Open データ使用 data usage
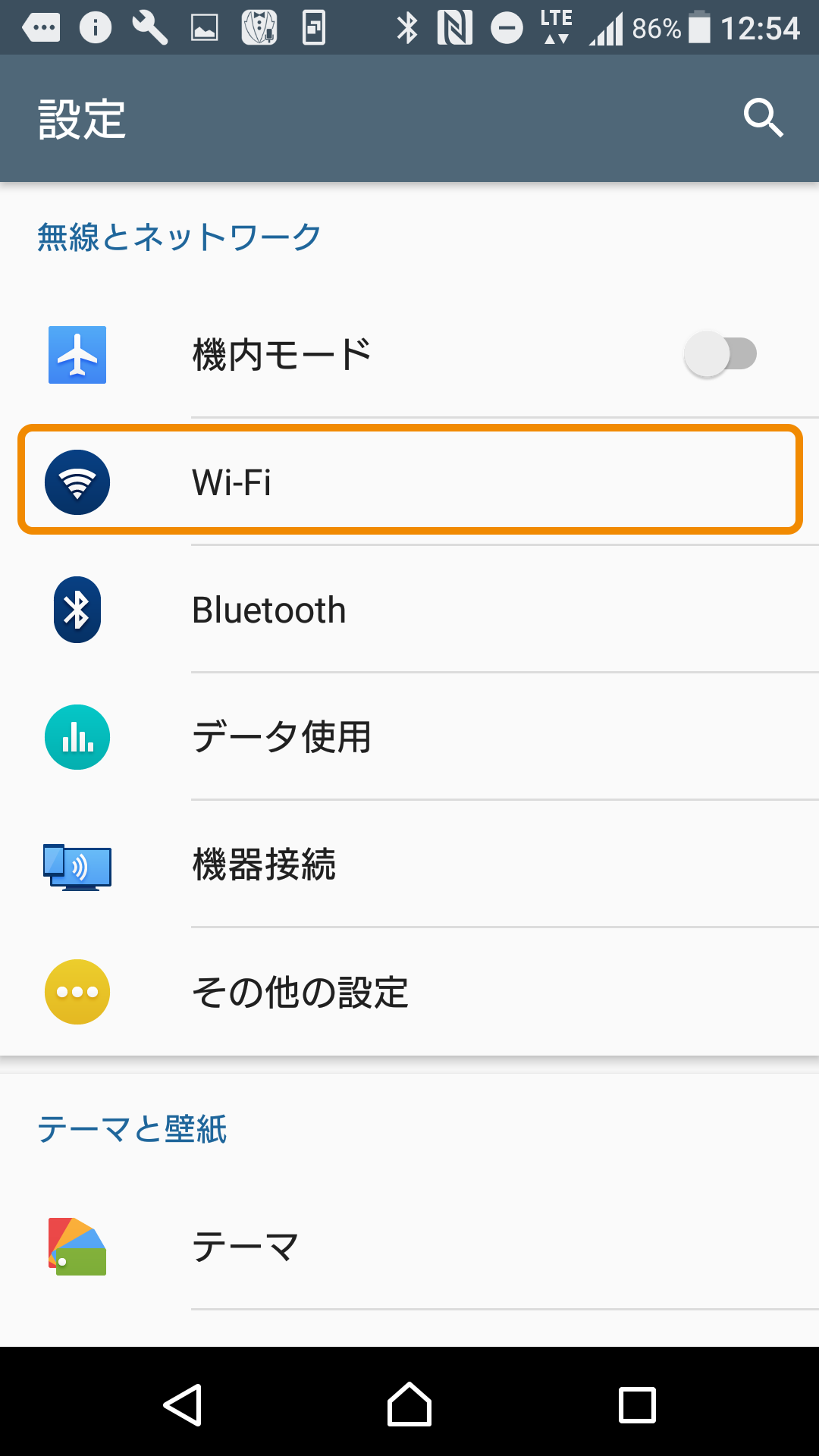This screenshot has height=1456, width=819. 409,736
